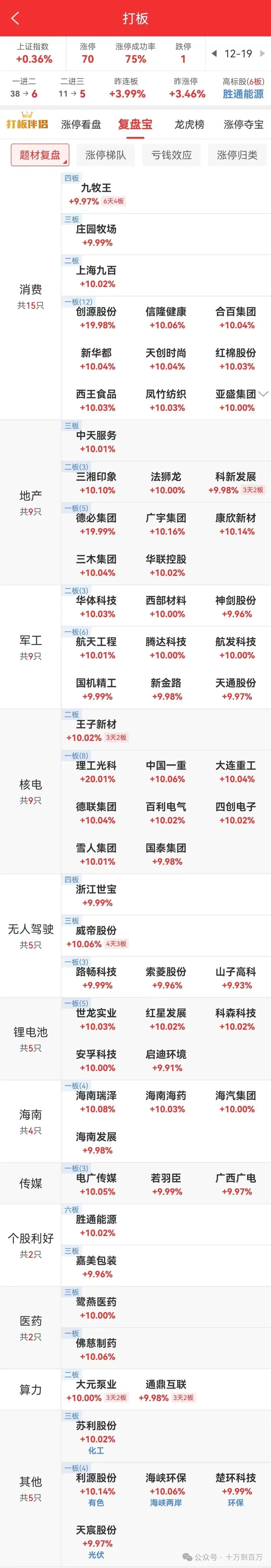Open the 涨停夺宝 tab

(244, 124)
